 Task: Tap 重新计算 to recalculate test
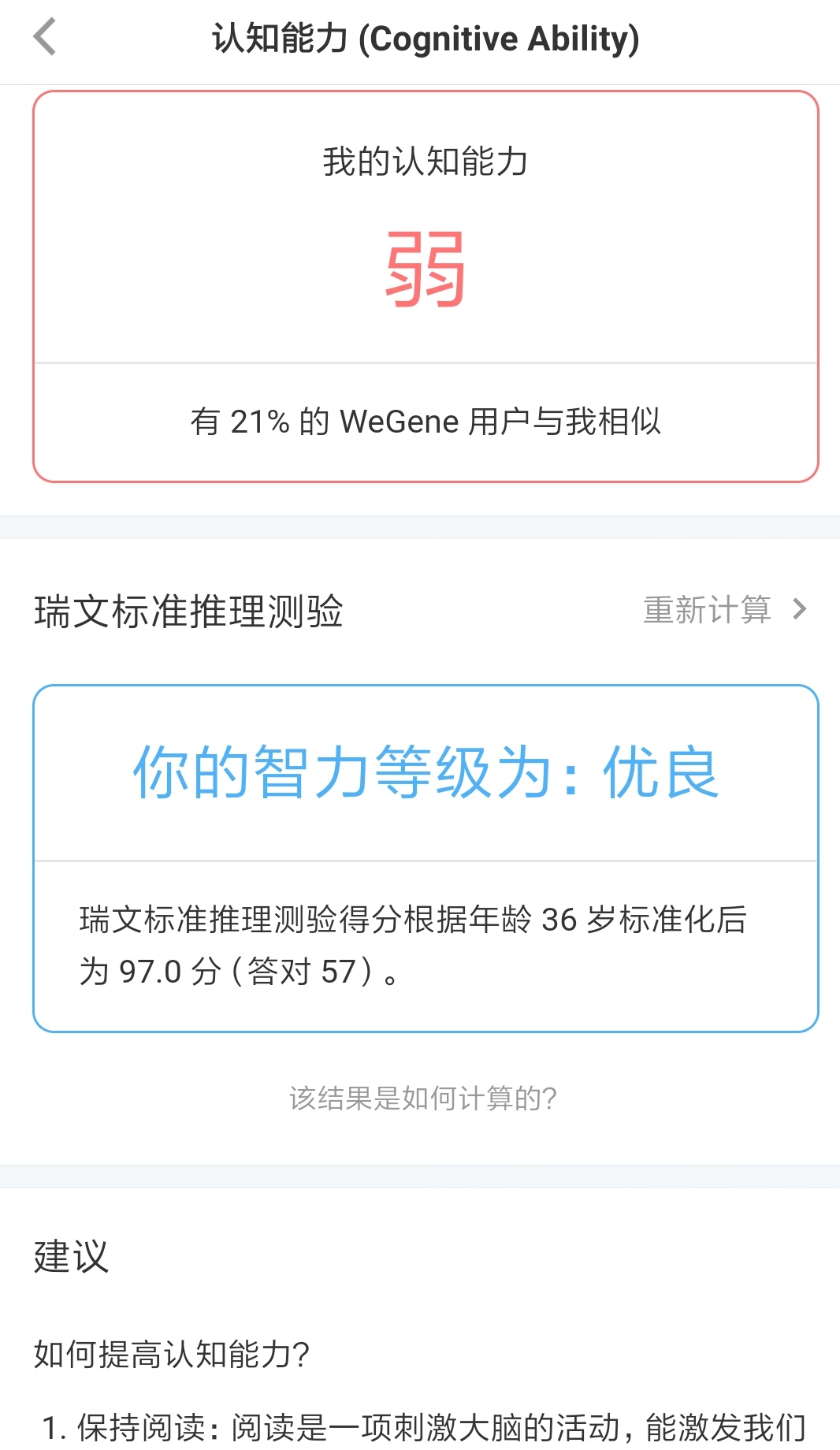[723, 610]
